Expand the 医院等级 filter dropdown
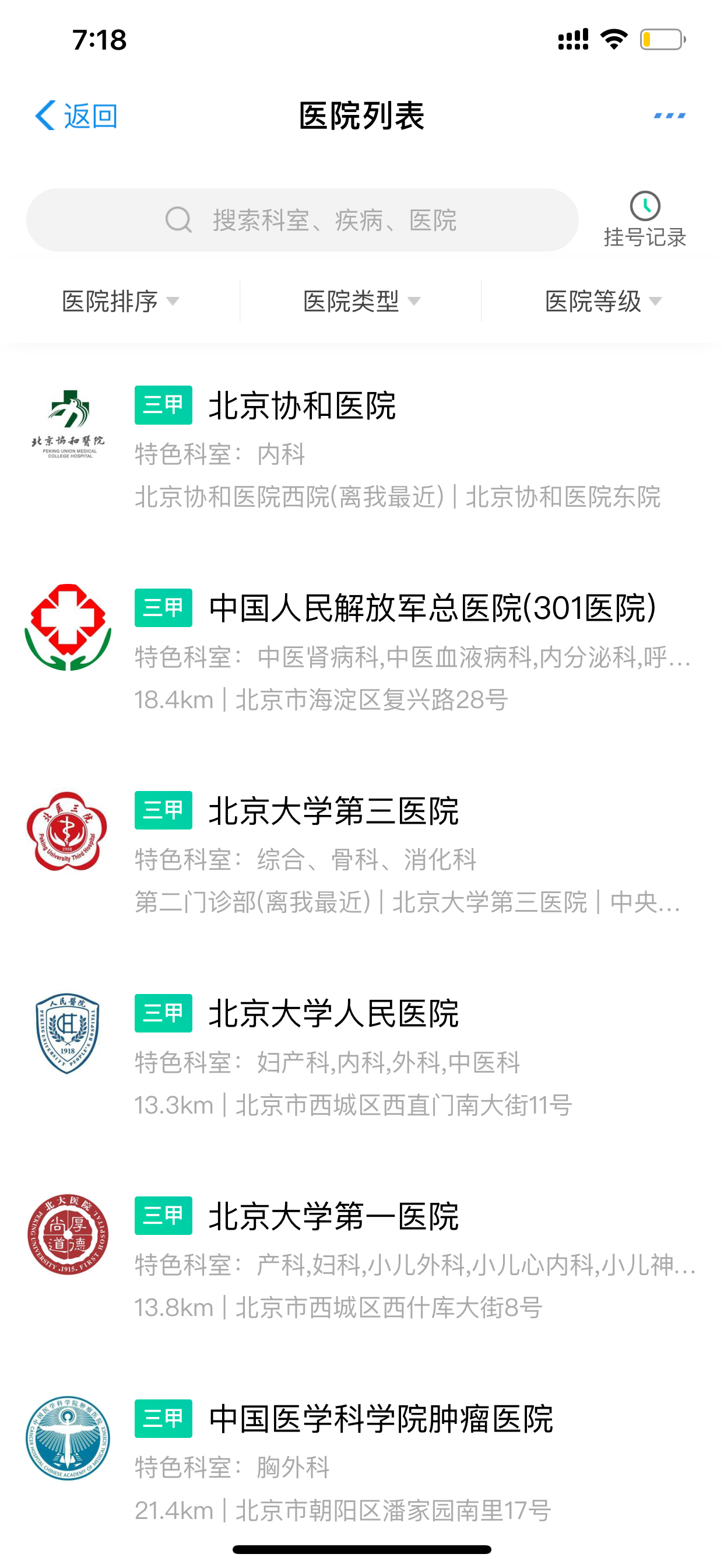This screenshot has width=724, height=1568. pos(603,300)
